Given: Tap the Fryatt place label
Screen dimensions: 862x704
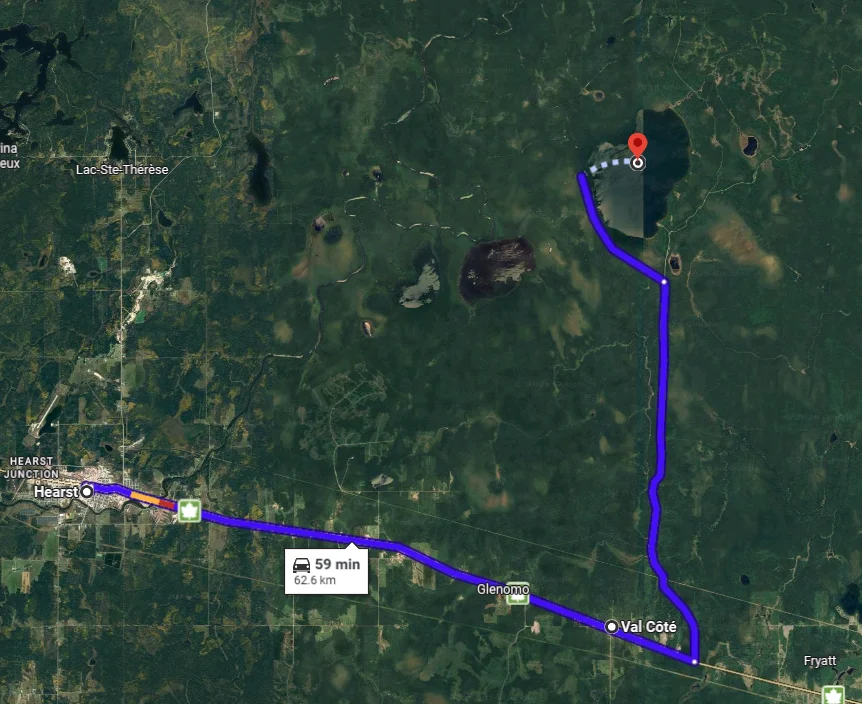Looking at the screenshot, I should pos(820,661).
